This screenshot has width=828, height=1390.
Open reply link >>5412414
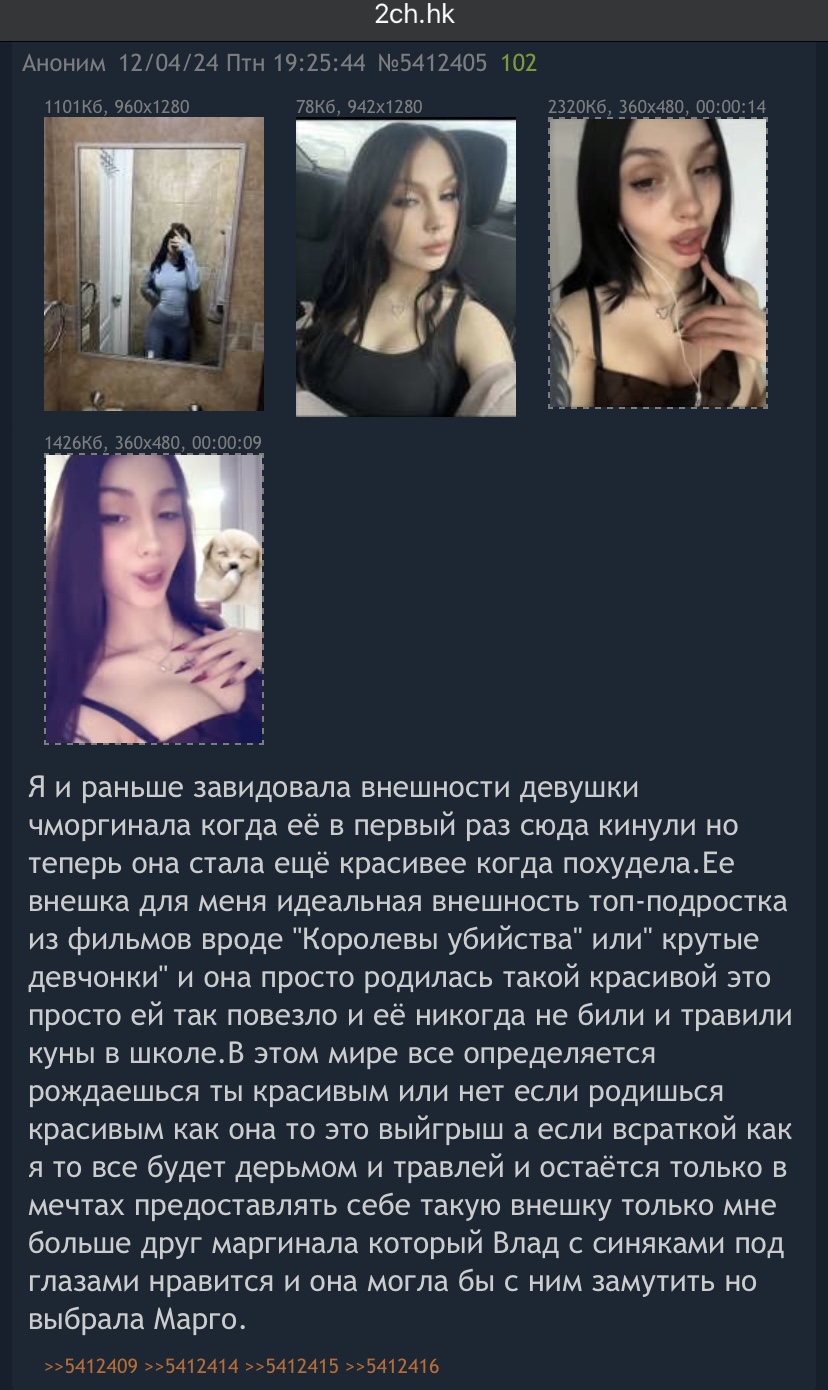191,1366
